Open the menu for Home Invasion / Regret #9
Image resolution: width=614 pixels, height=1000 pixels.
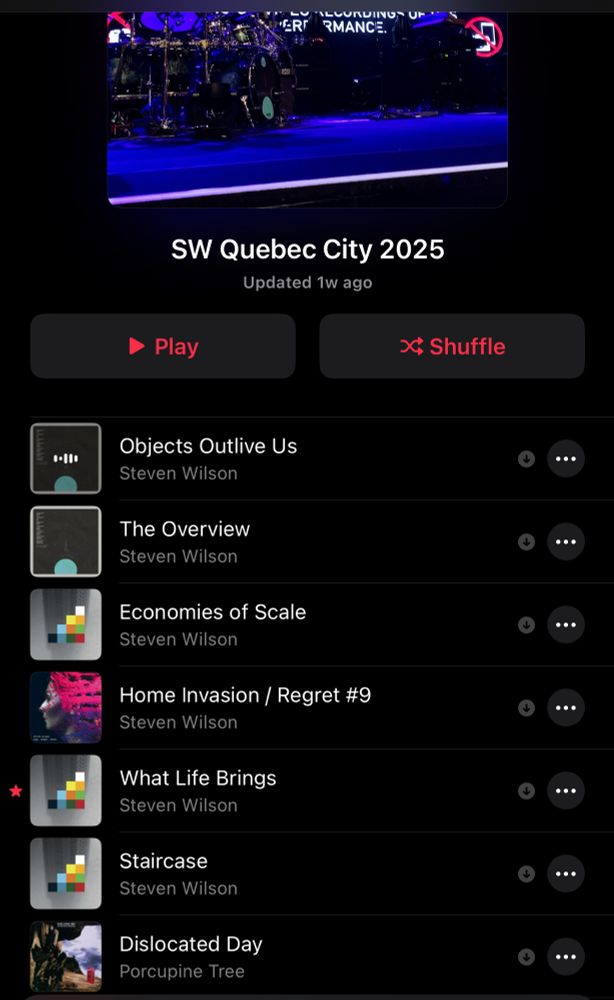pos(565,708)
